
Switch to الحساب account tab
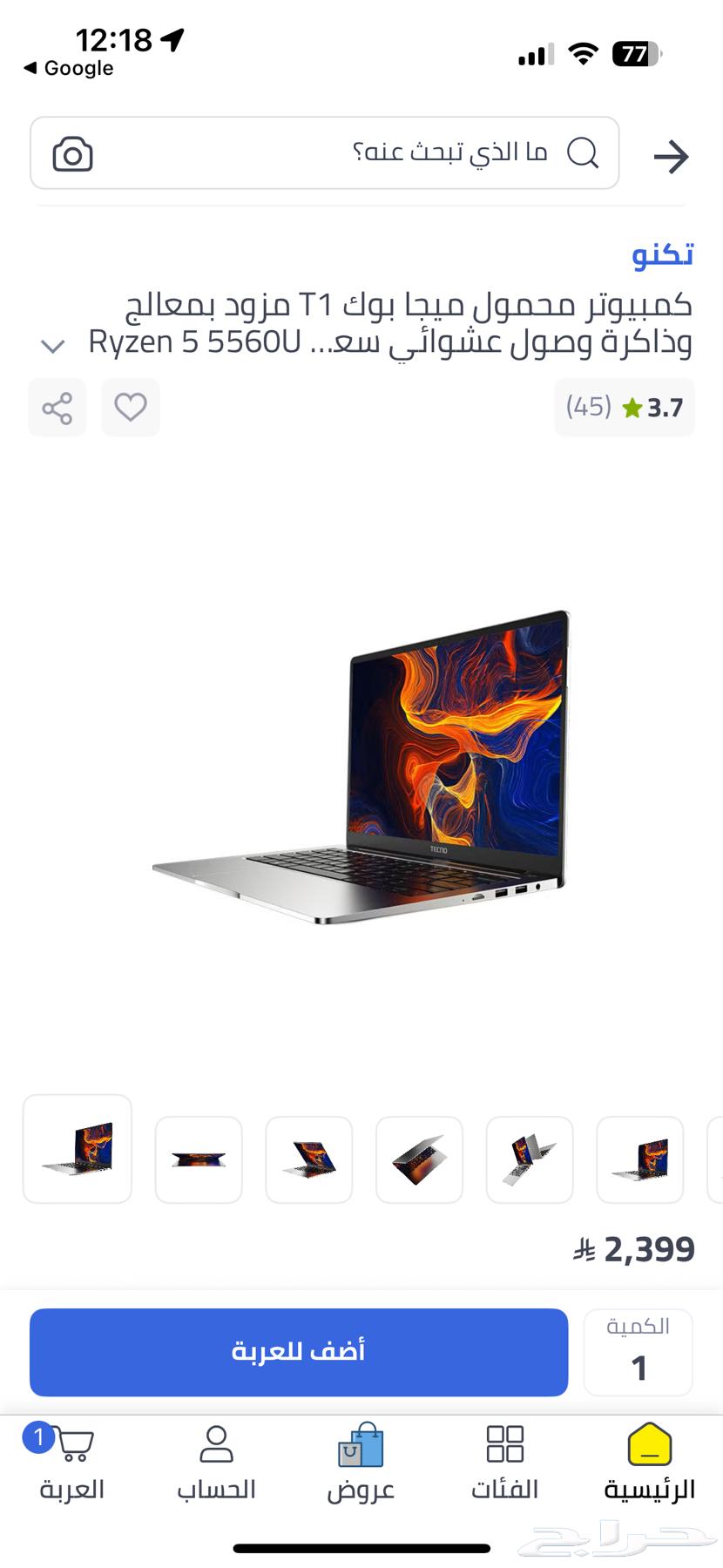pyautogui.click(x=216, y=1463)
